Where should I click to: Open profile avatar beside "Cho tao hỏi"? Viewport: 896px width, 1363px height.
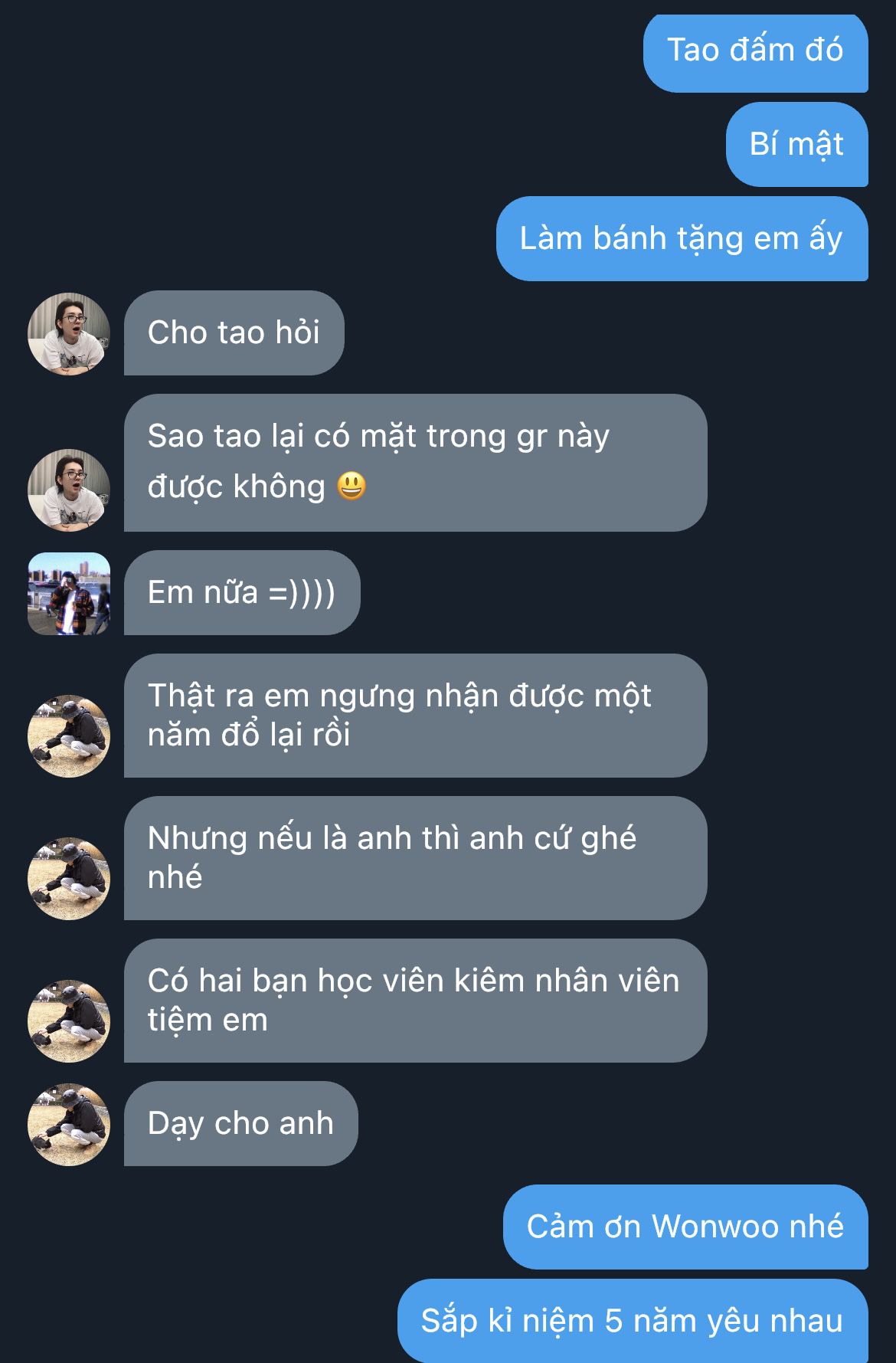click(69, 334)
